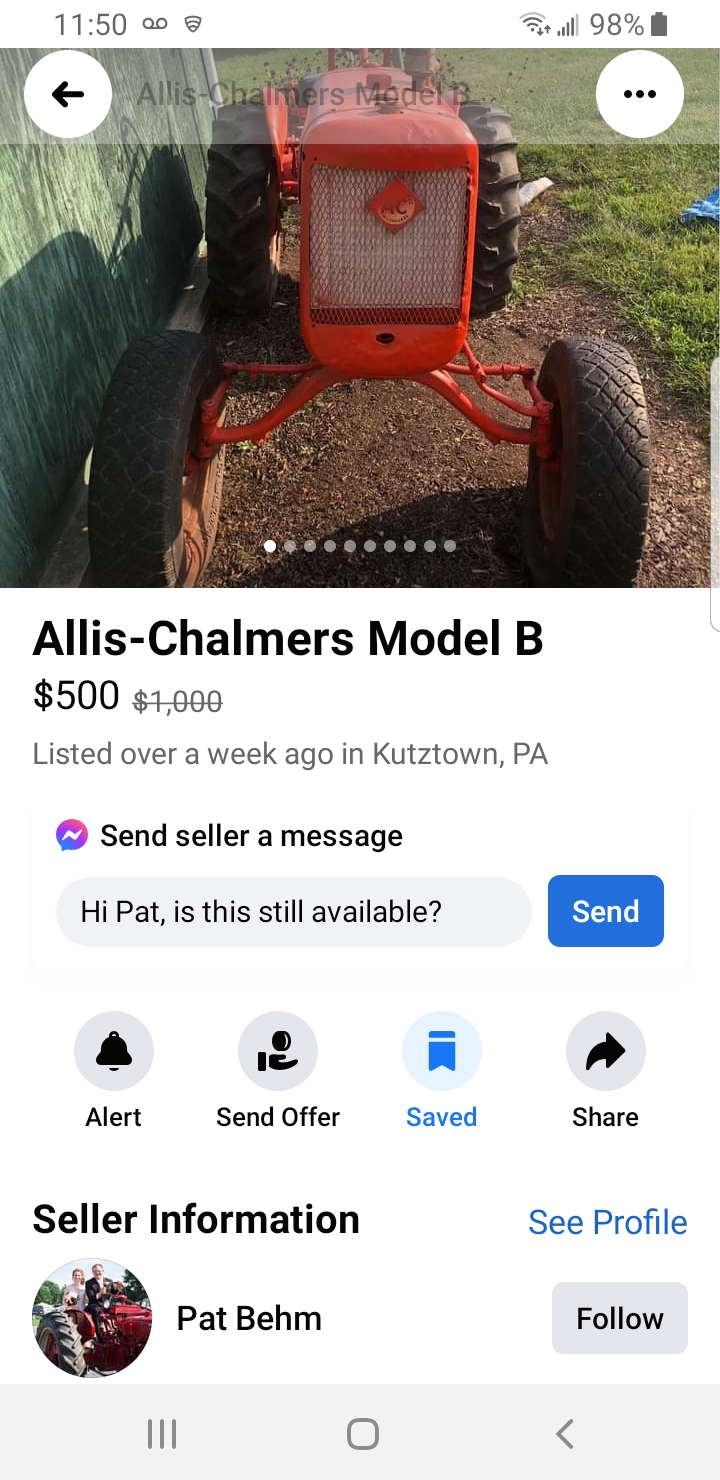Set an alert for this listing
The height and width of the screenshot is (1480, 720).
[114, 1052]
